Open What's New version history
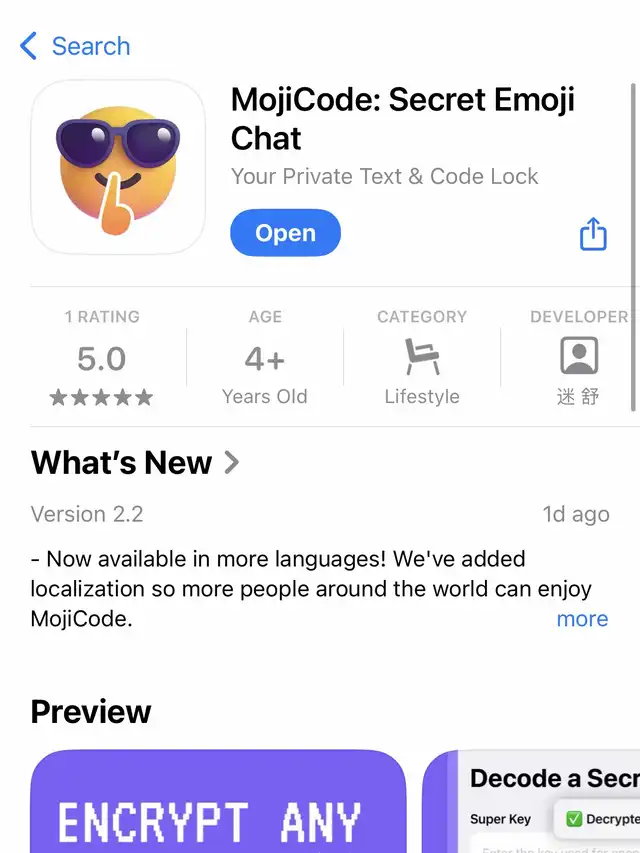 (135, 463)
